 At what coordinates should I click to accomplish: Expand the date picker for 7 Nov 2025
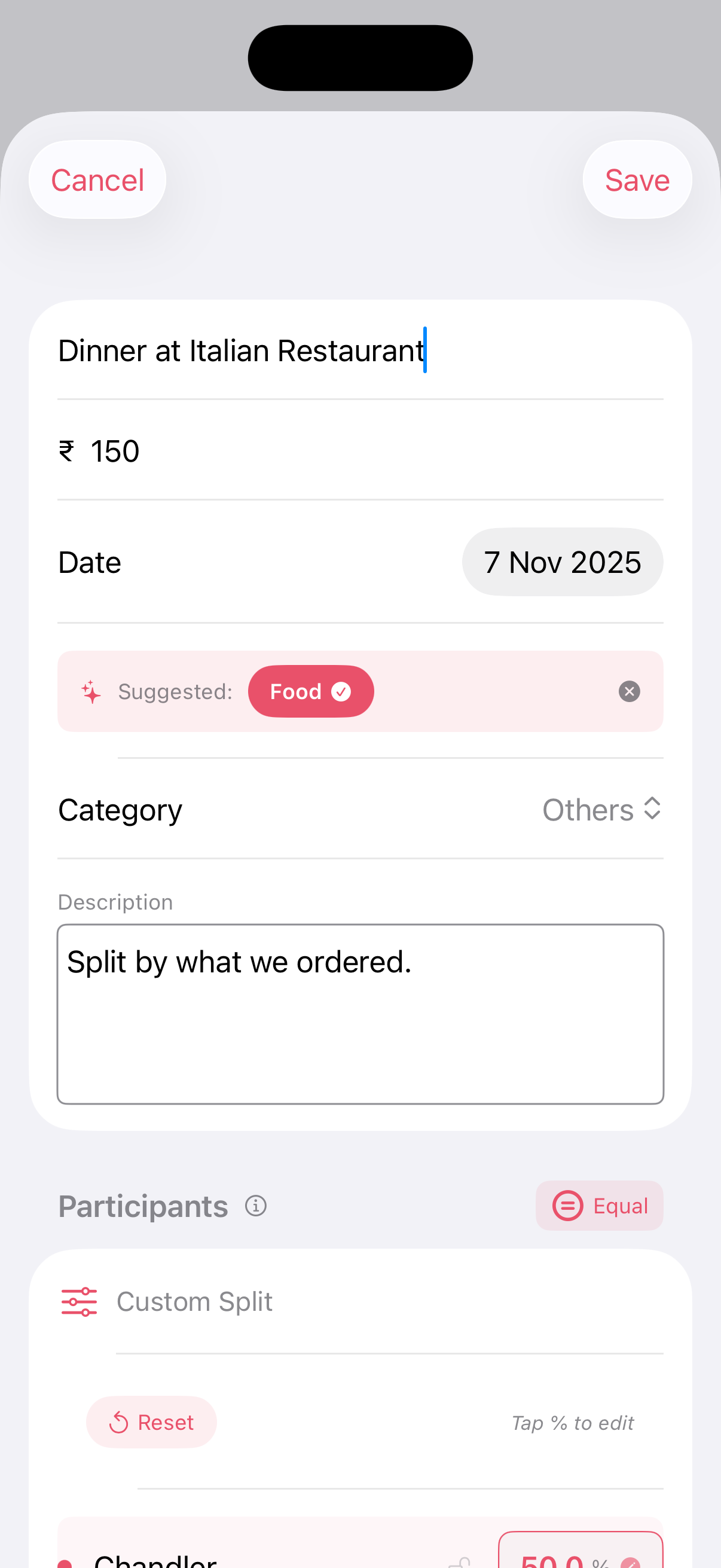point(561,562)
